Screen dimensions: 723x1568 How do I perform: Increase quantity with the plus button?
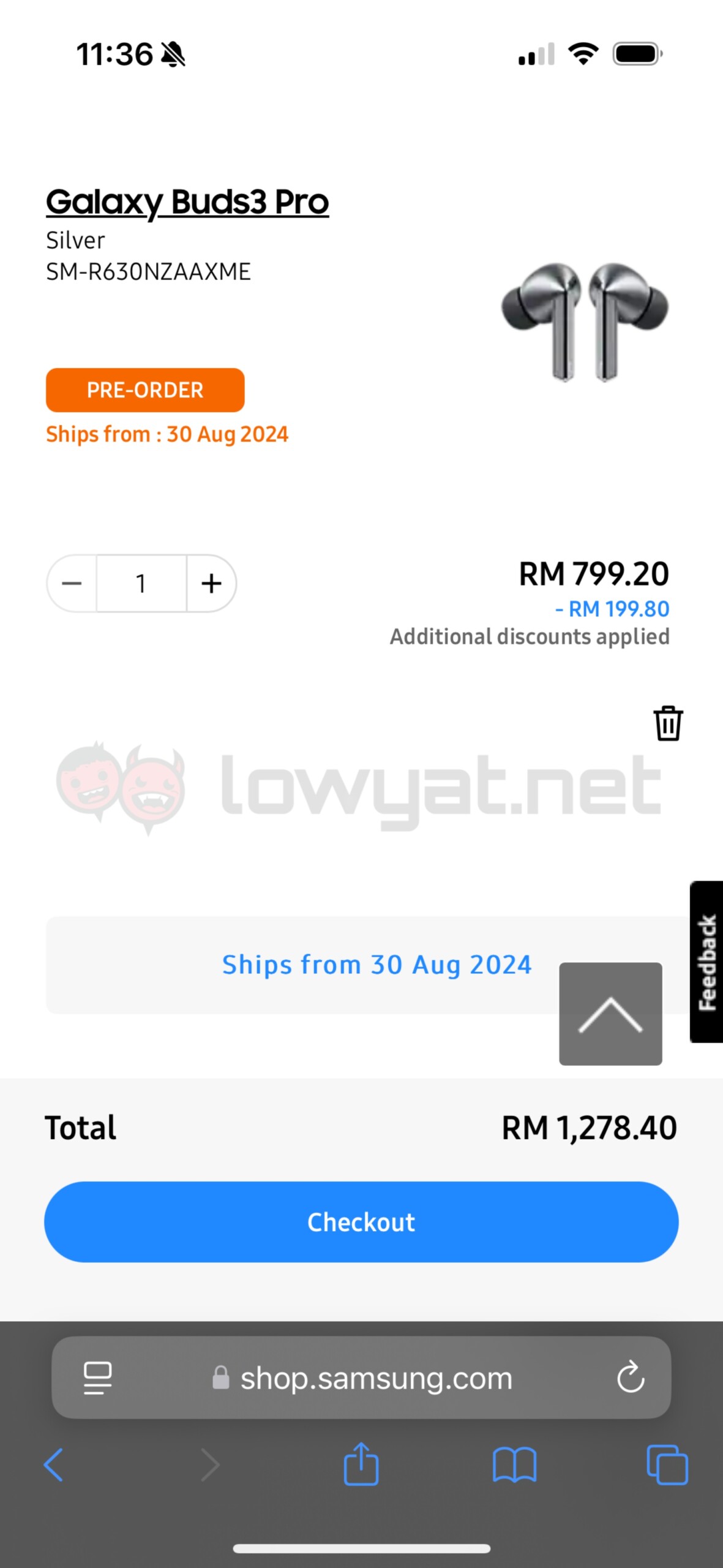click(x=211, y=583)
